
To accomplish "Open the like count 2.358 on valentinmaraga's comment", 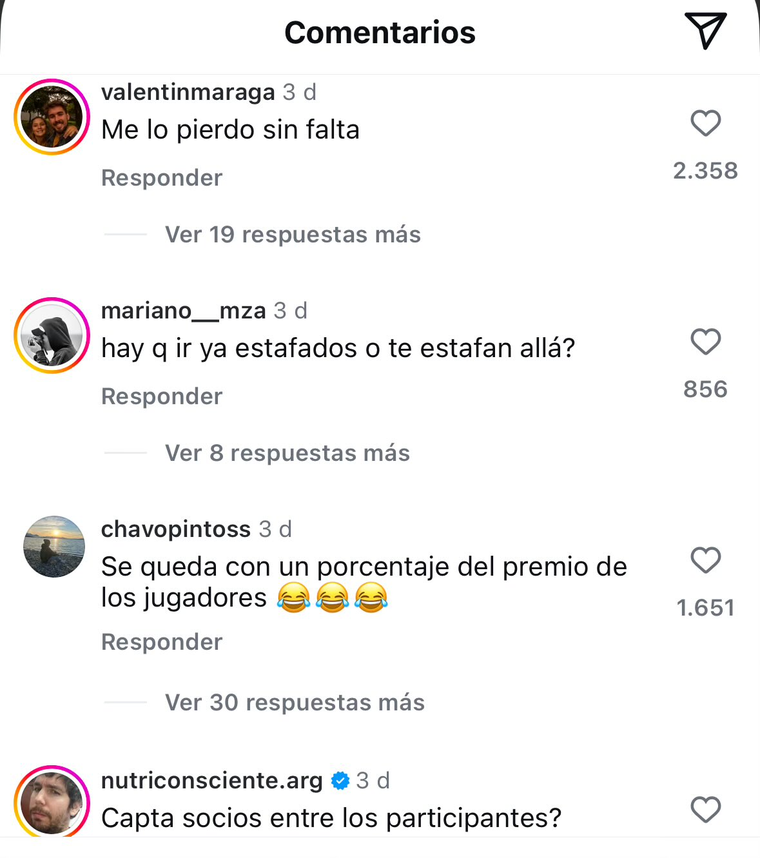I will (x=707, y=171).
